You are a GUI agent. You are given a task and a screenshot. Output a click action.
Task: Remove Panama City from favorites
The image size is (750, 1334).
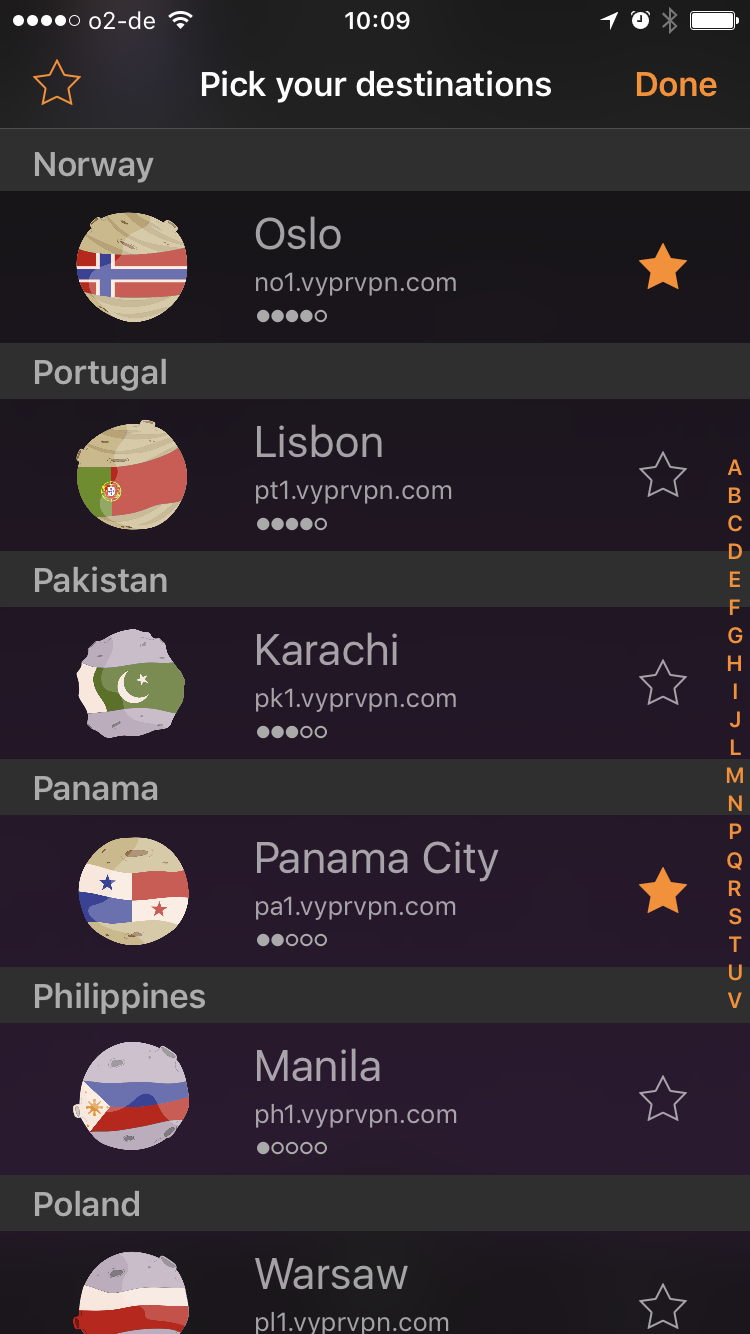click(x=662, y=892)
